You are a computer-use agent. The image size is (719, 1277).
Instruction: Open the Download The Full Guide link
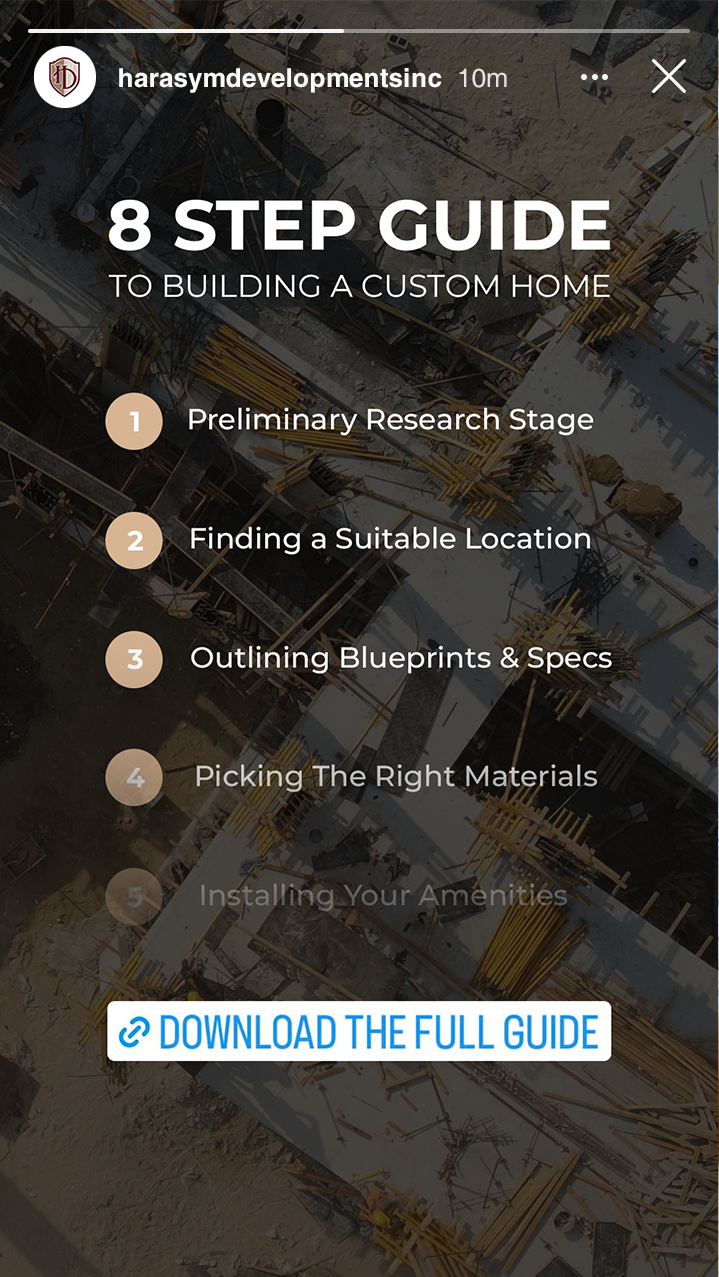click(359, 1032)
